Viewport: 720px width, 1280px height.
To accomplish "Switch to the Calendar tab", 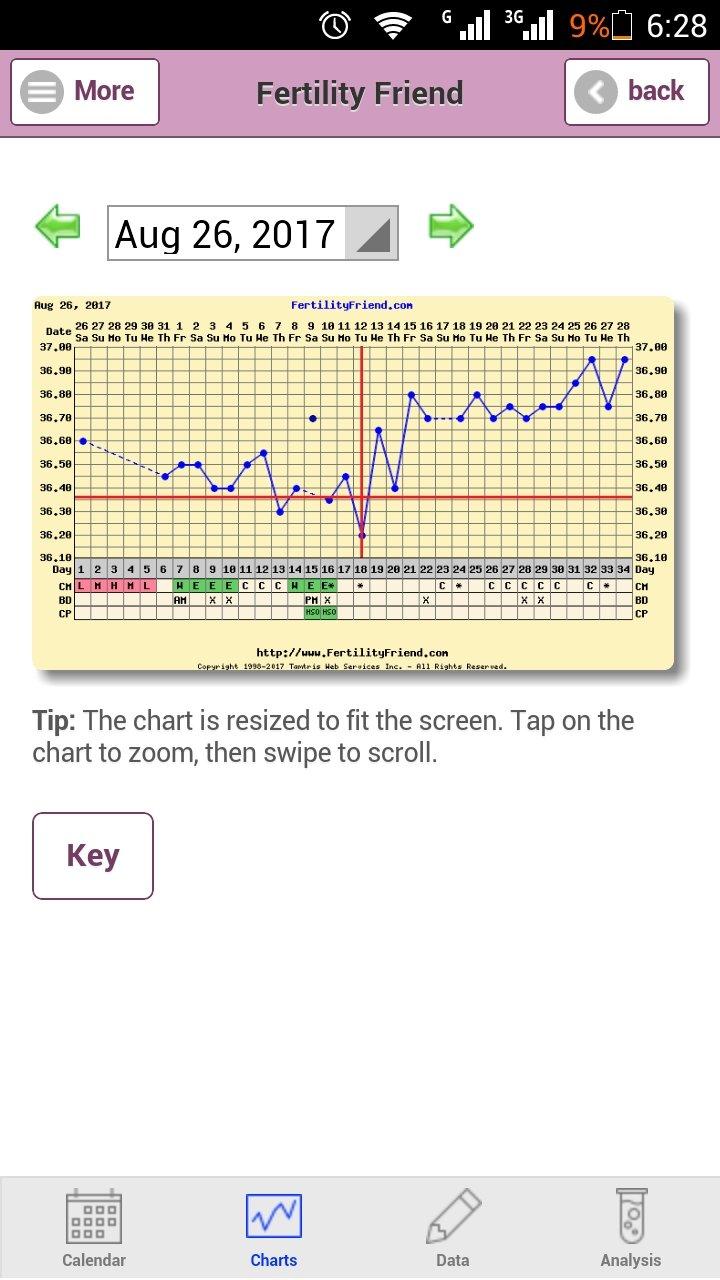I will point(94,1228).
